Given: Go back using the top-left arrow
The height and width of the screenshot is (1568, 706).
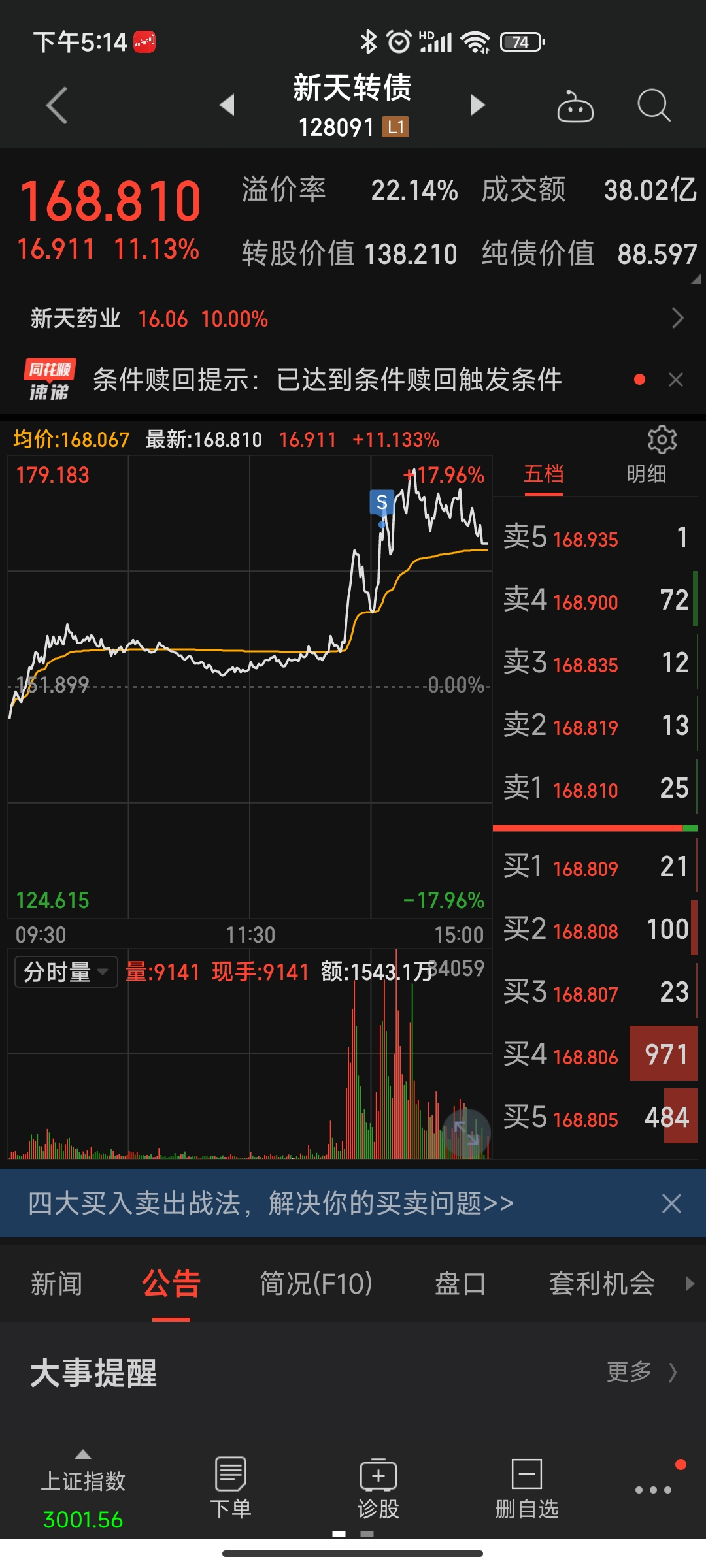Looking at the screenshot, I should click(58, 105).
